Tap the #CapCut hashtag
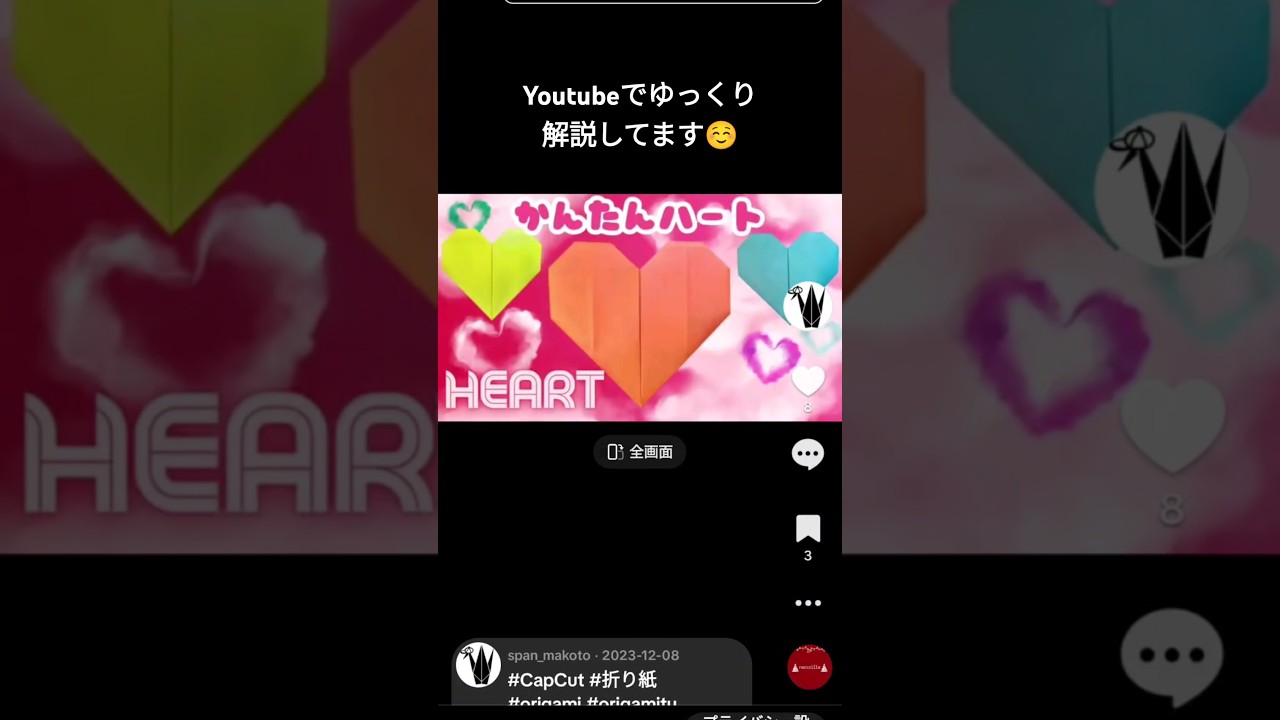Viewport: 1280px width, 720px height. tap(545, 680)
